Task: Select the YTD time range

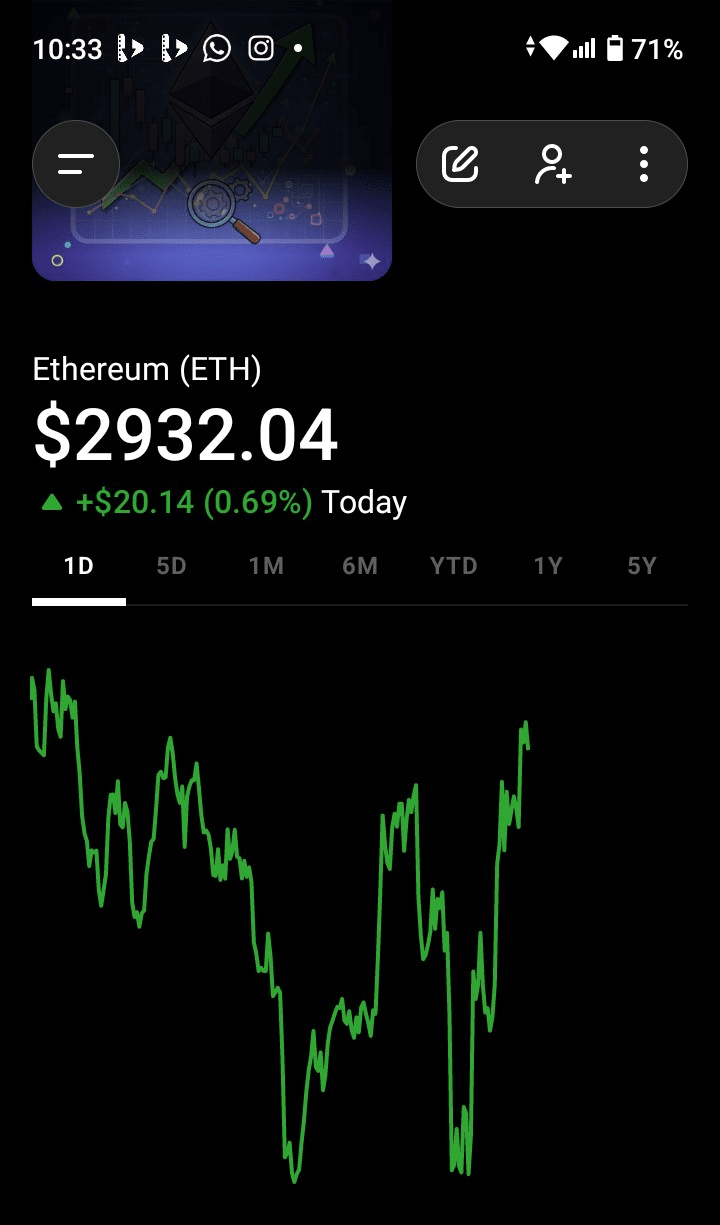Action: click(454, 566)
